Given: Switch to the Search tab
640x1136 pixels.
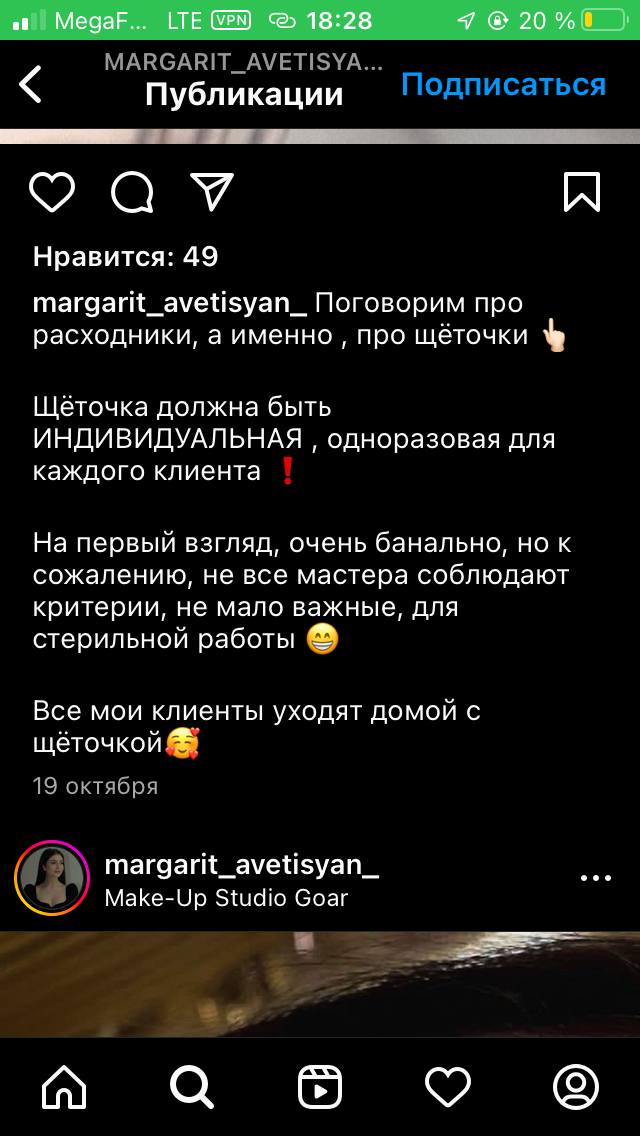Looking at the screenshot, I should (x=192, y=1087).
